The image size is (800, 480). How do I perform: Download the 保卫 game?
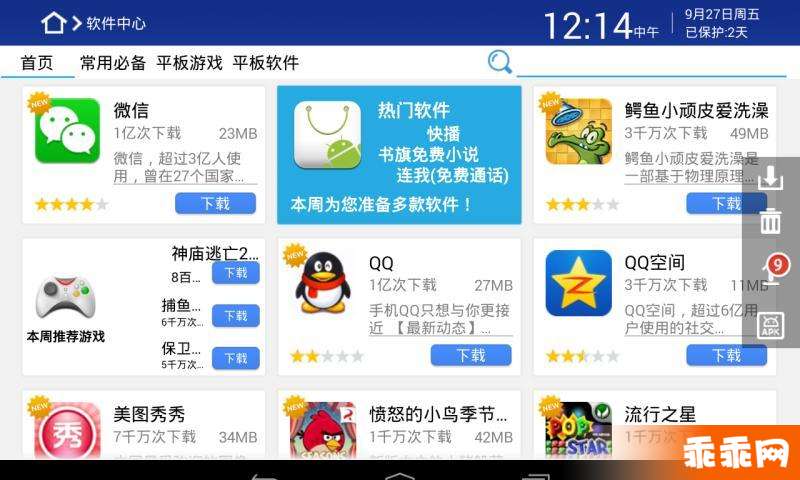tap(235, 358)
